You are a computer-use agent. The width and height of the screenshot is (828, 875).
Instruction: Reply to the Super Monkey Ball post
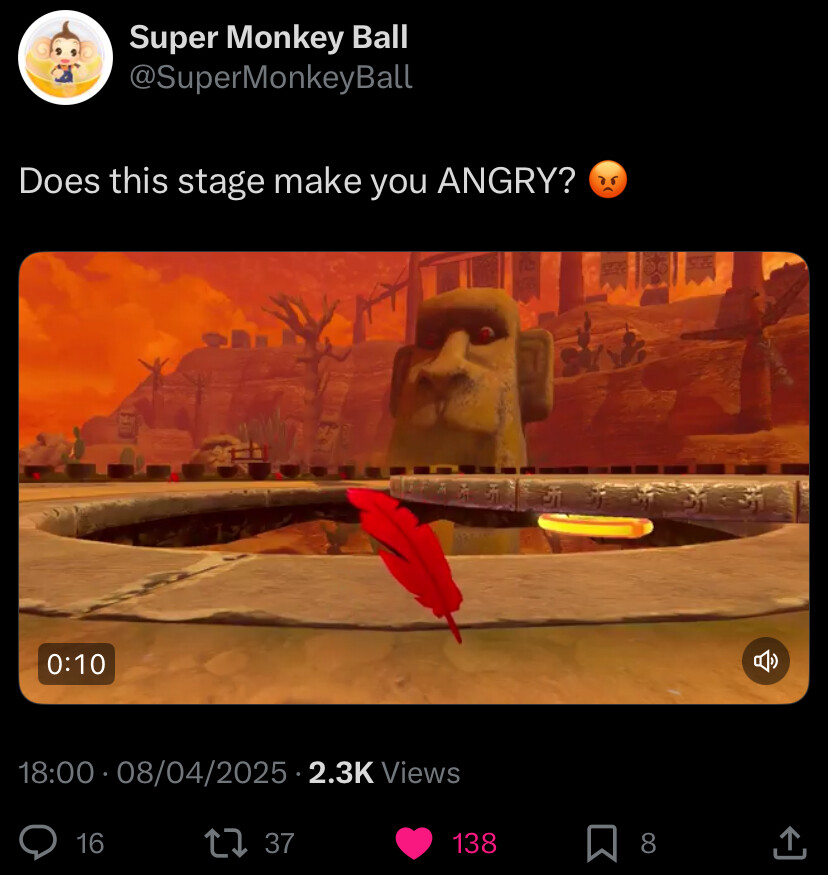pyautogui.click(x=40, y=843)
